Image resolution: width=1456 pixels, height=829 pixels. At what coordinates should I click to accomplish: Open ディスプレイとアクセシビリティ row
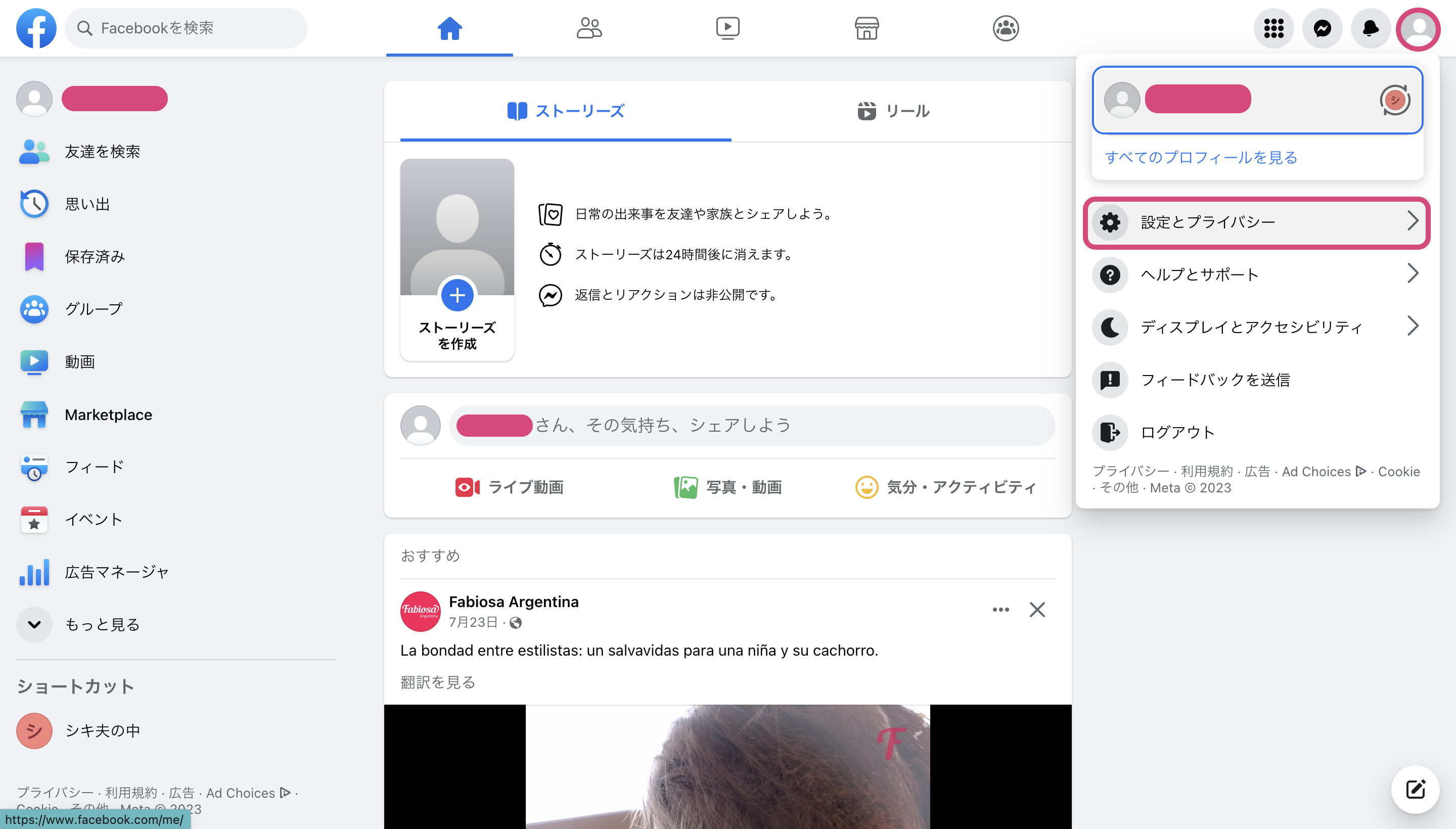[x=1256, y=327]
